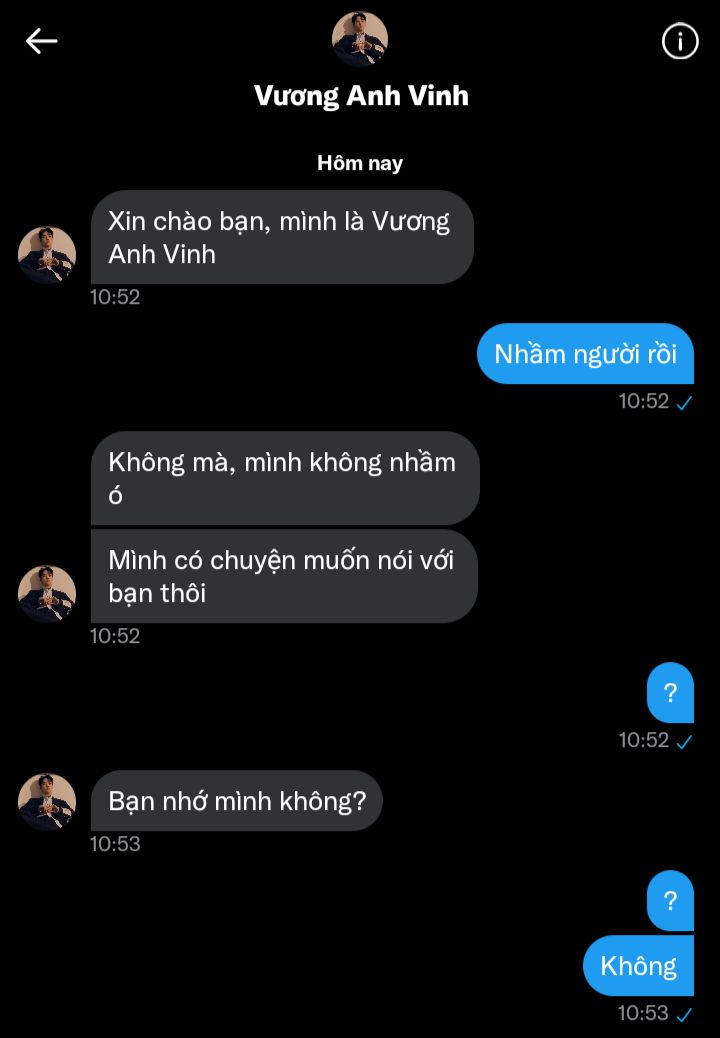Go back using the arrow
The width and height of the screenshot is (720, 1038).
41,41
